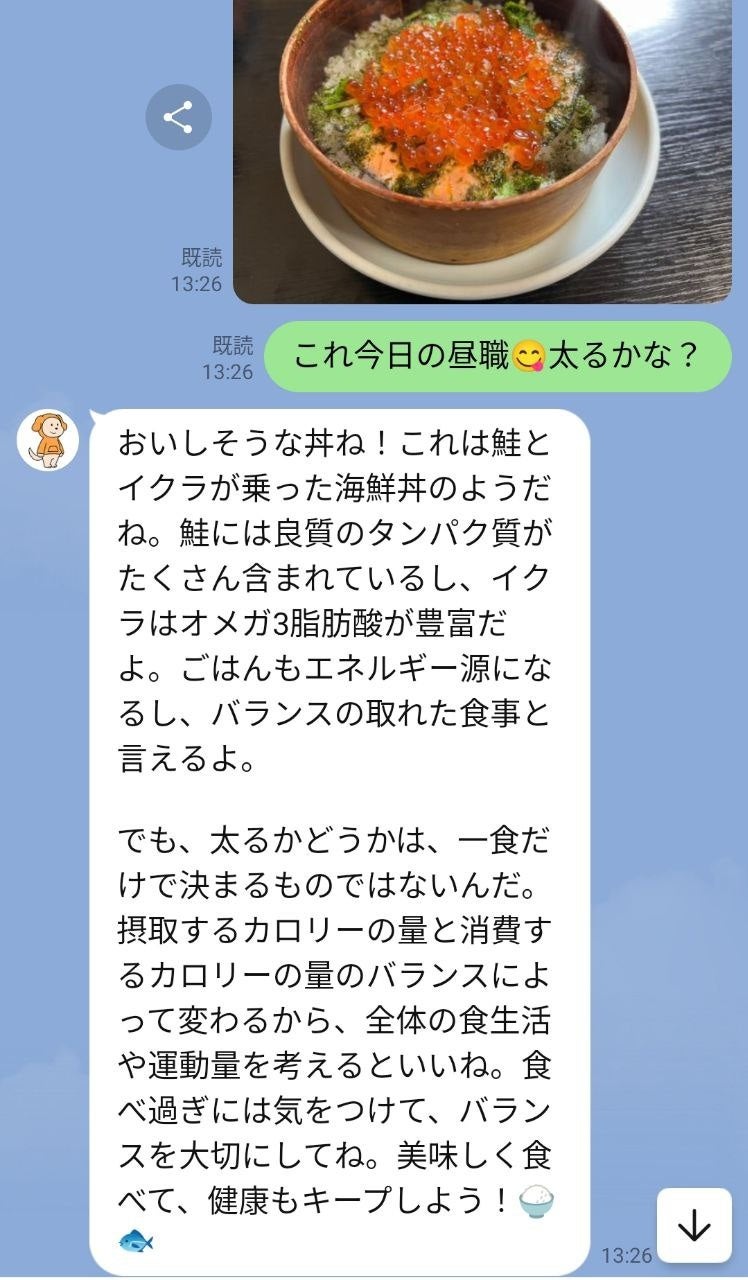Share the salmon roe bowl photo
Screen dimensions: 748x1280
click(178, 117)
